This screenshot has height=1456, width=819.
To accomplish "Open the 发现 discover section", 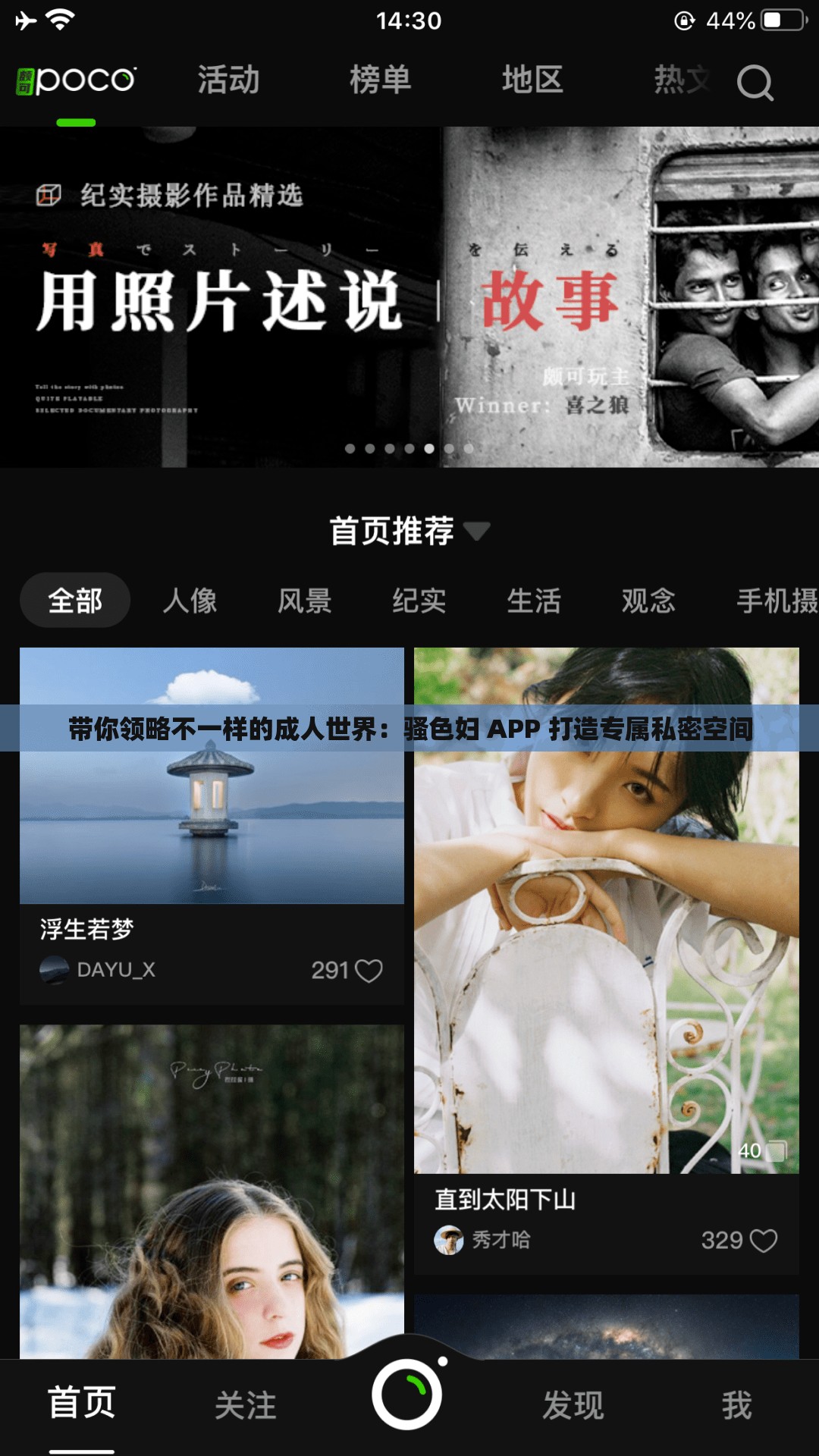I will click(574, 1407).
